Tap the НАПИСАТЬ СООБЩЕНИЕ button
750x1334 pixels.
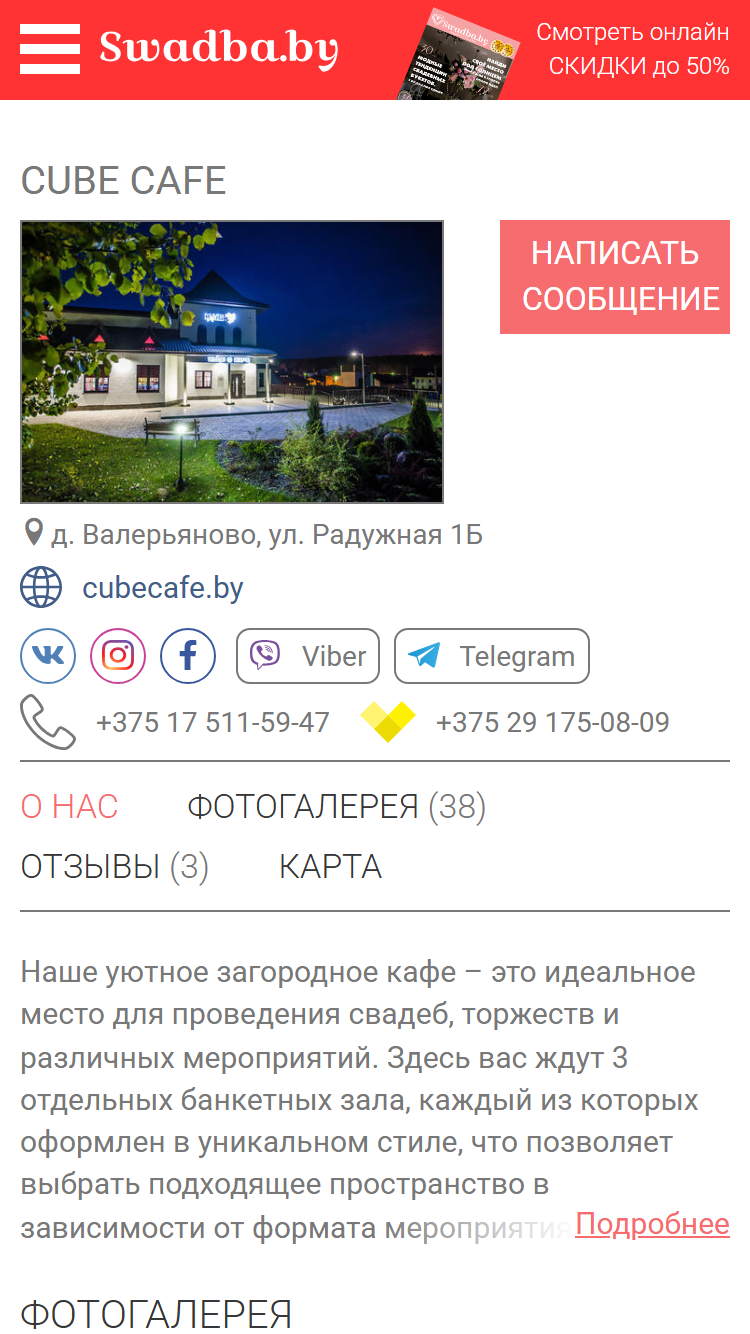pyautogui.click(x=615, y=277)
